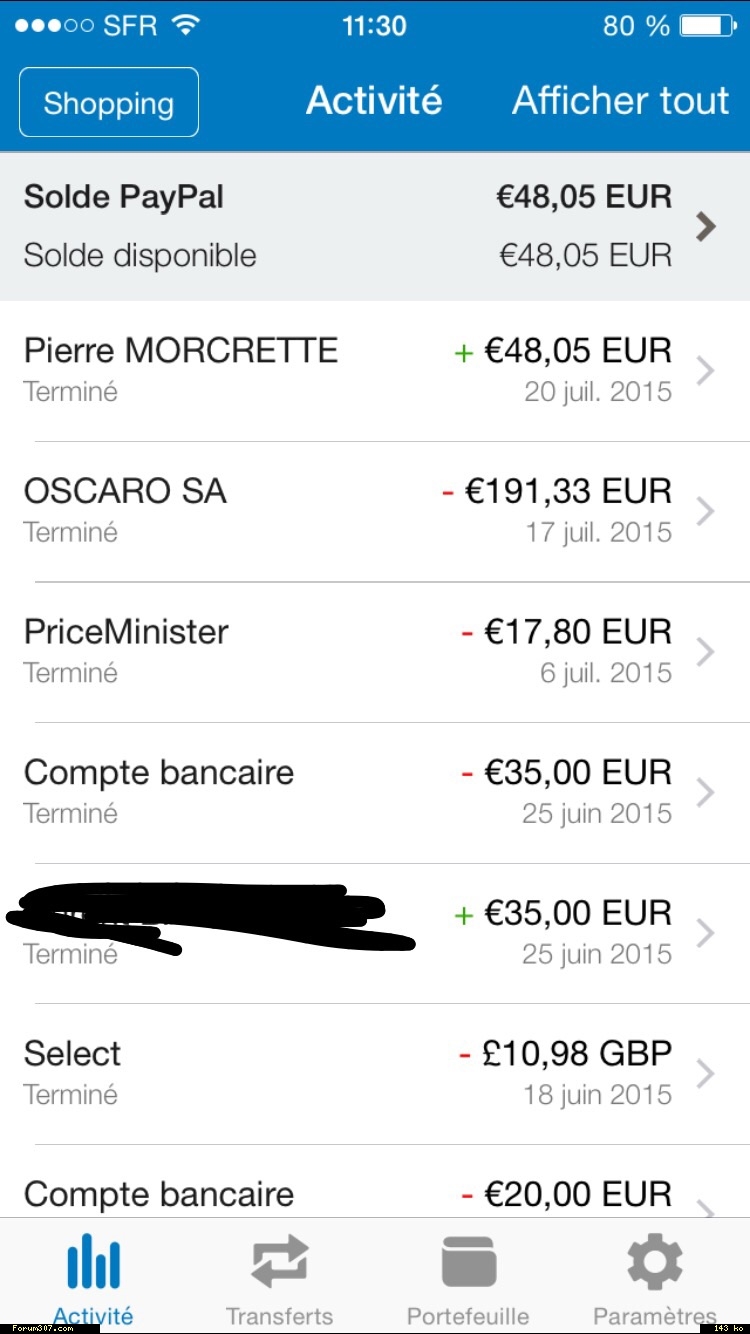Image resolution: width=750 pixels, height=1334 pixels.
Task: Open the +€35,00 transaction from 25 juin
Action: [x=375, y=933]
